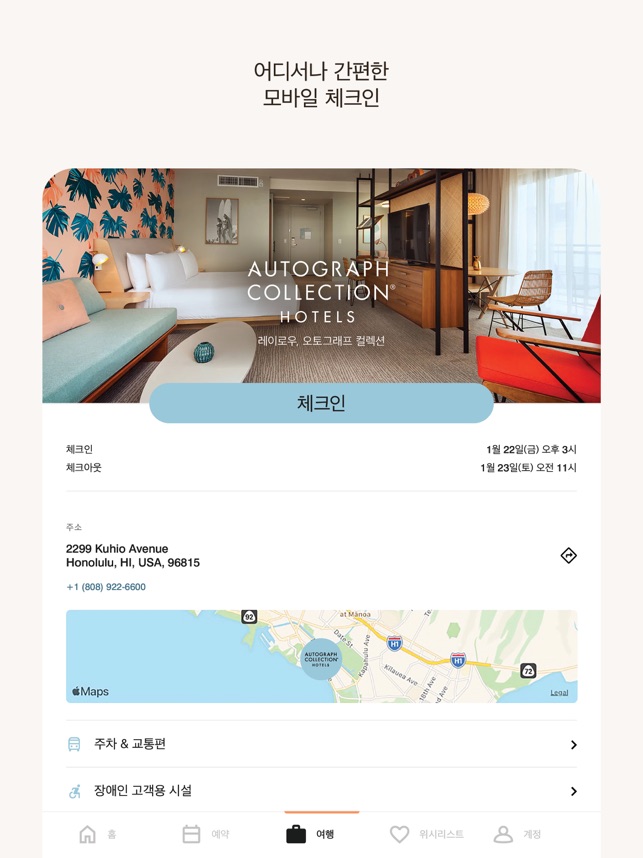643x858 pixels.
Task: Open the hotel location map
Action: click(x=321, y=656)
